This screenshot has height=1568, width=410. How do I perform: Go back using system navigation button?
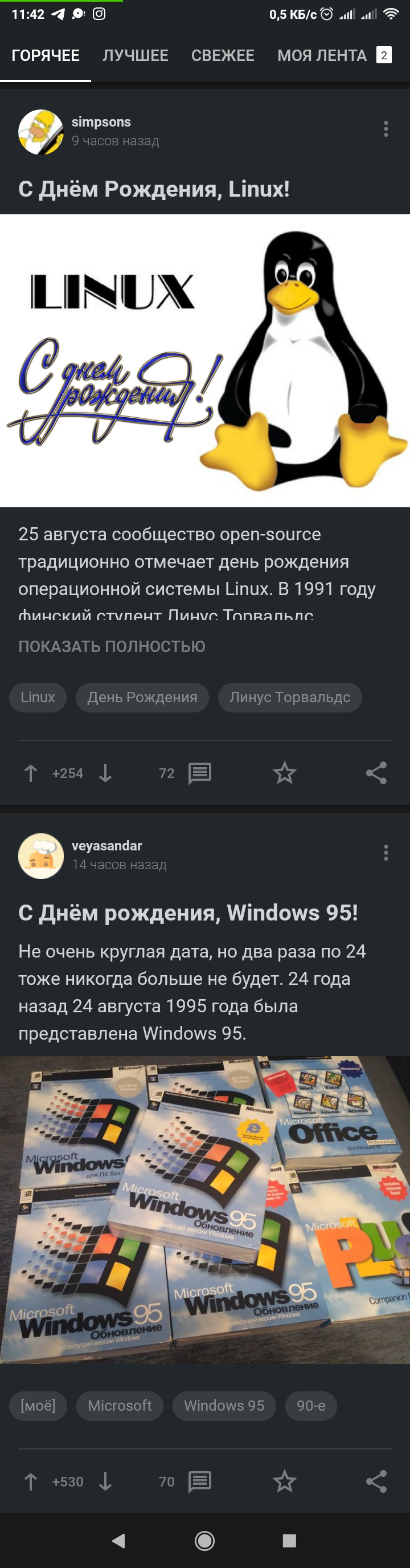coord(118,1541)
